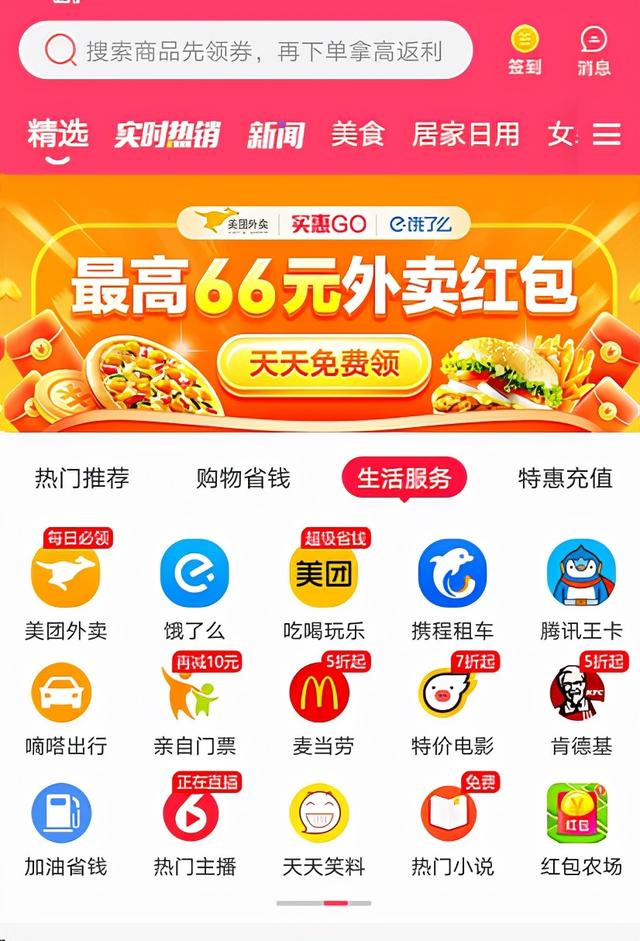This screenshot has width=640, height=941.
Task: Tap the search box for coupons
Action: (246, 50)
